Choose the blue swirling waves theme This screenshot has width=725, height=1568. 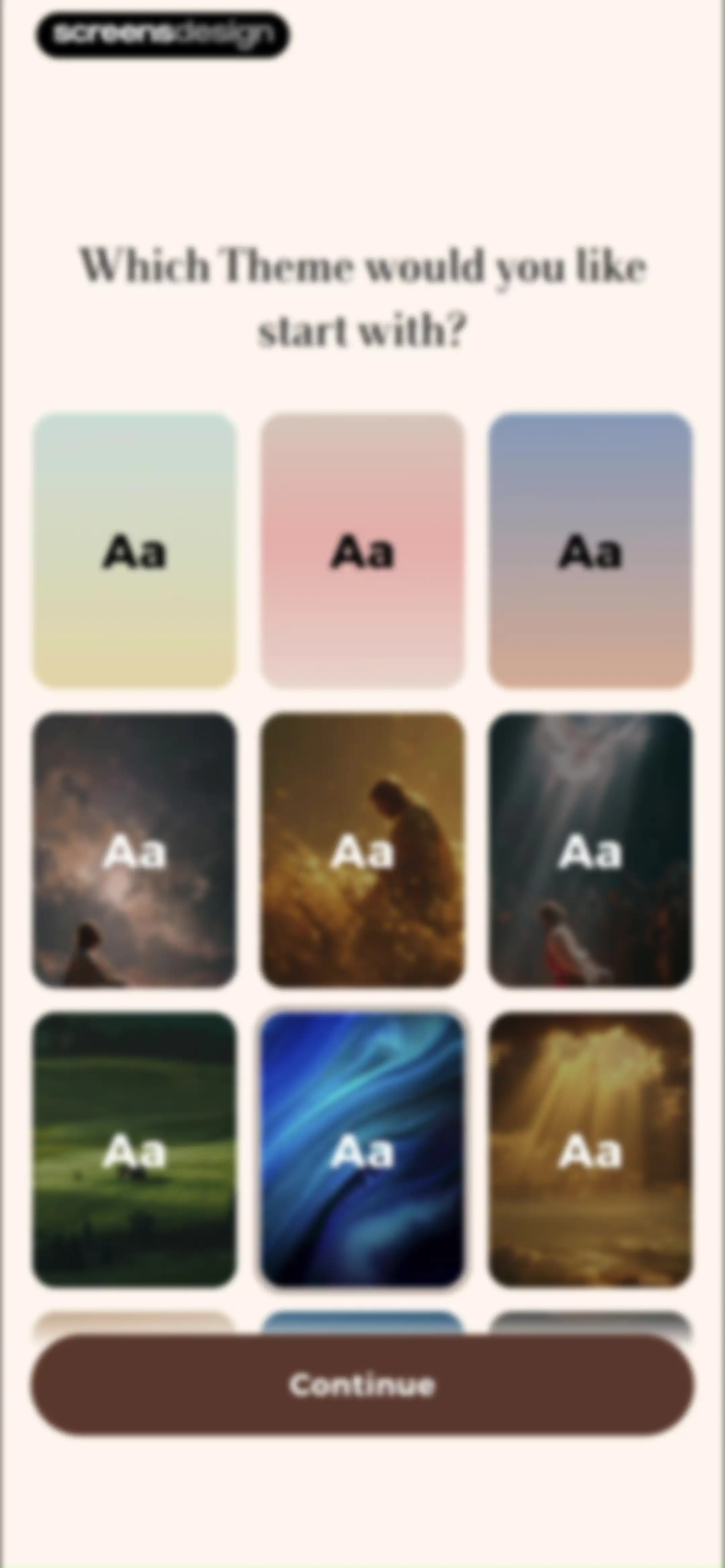362,1149
